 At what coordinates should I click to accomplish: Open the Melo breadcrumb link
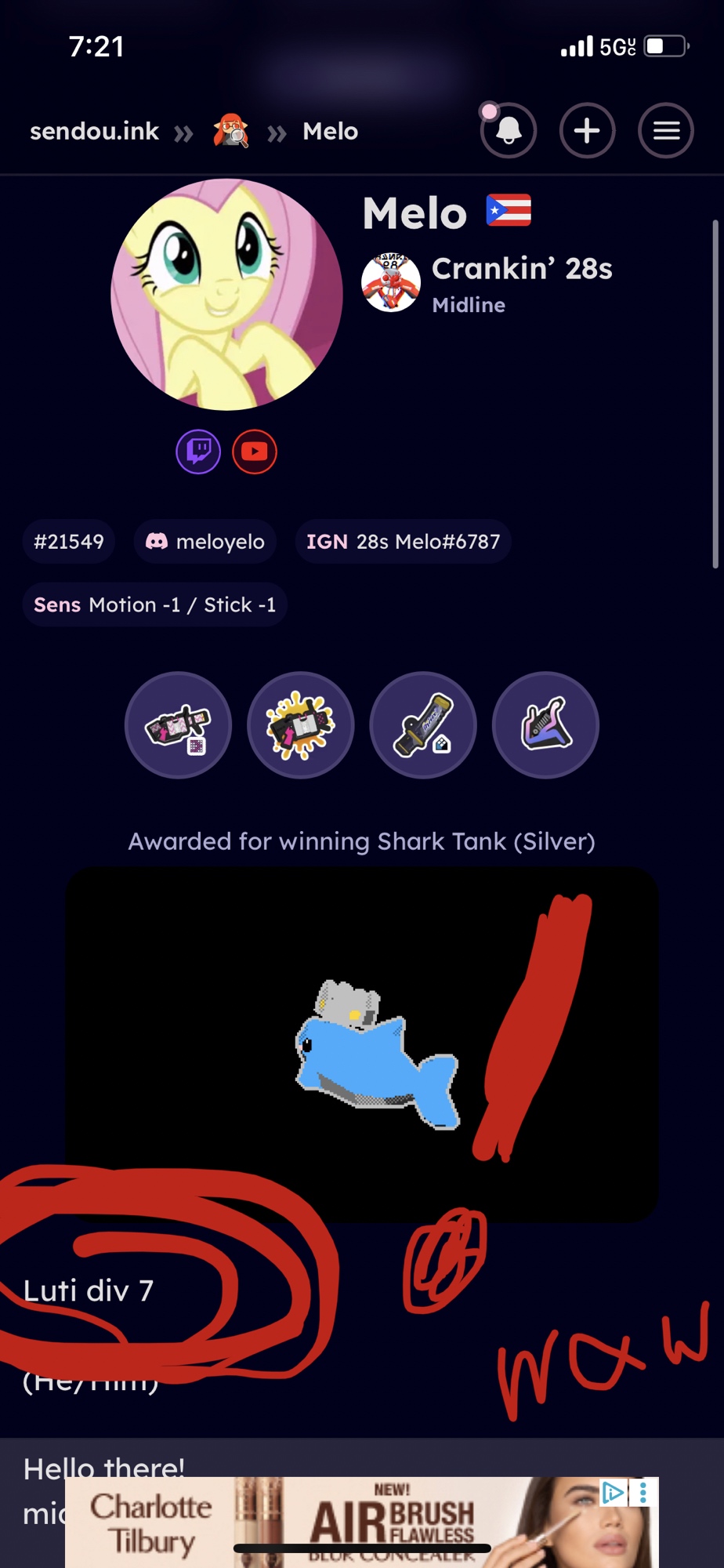330,131
